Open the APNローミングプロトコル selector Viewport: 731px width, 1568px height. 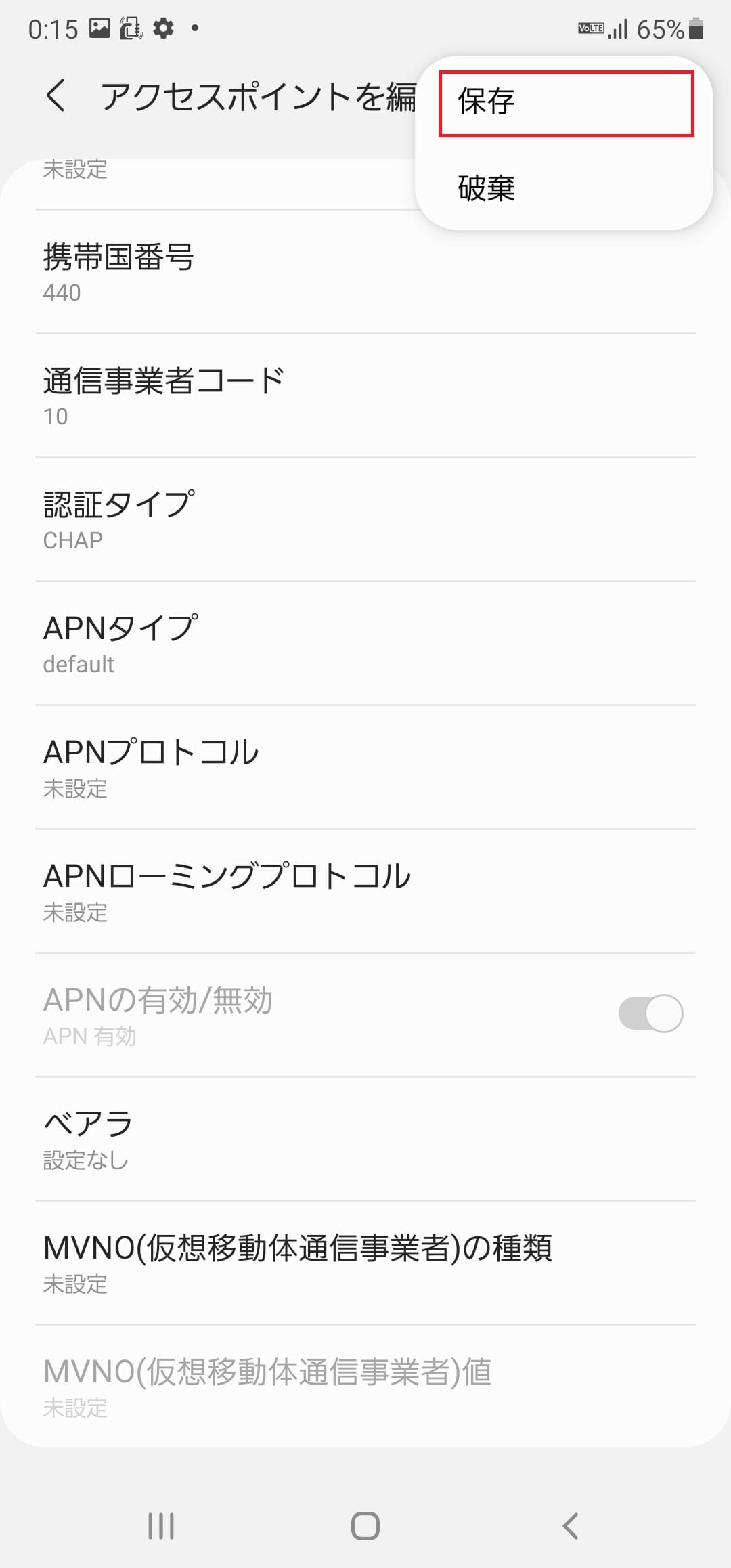(365, 892)
